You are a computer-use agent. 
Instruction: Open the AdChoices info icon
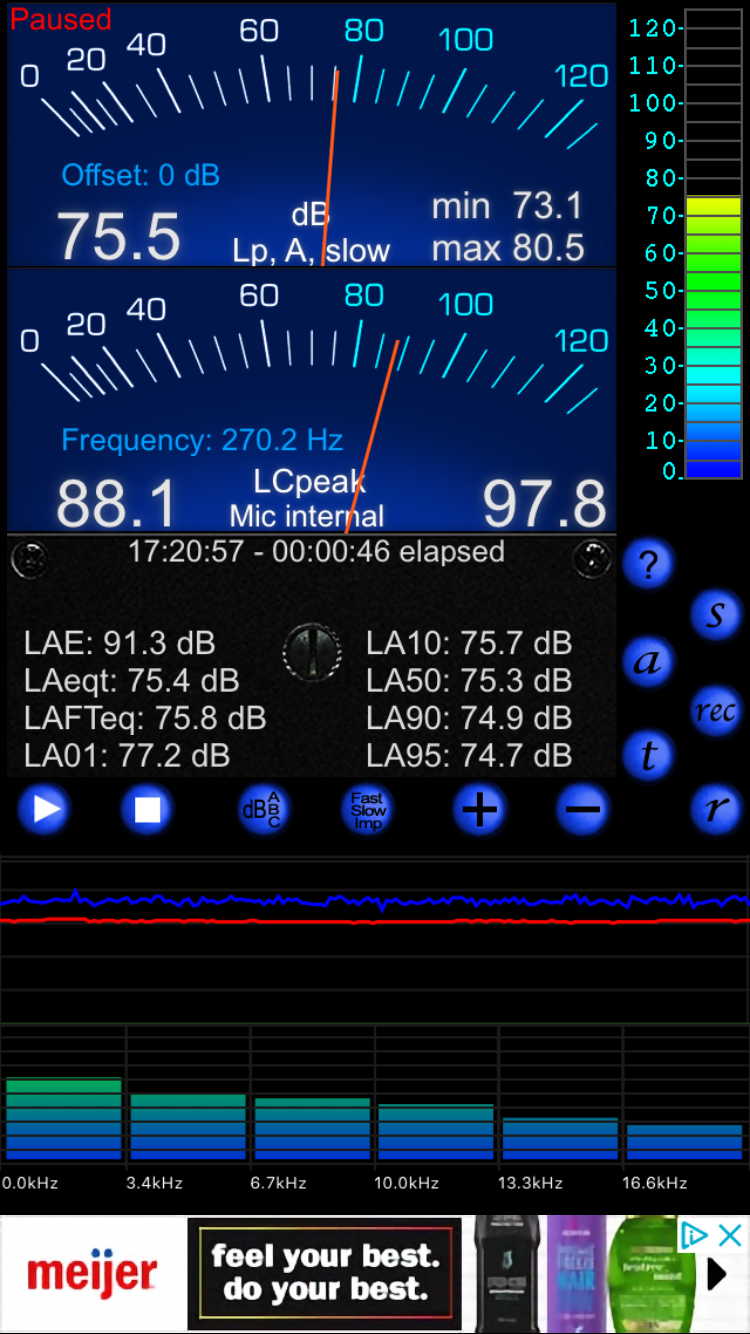pos(694,1234)
